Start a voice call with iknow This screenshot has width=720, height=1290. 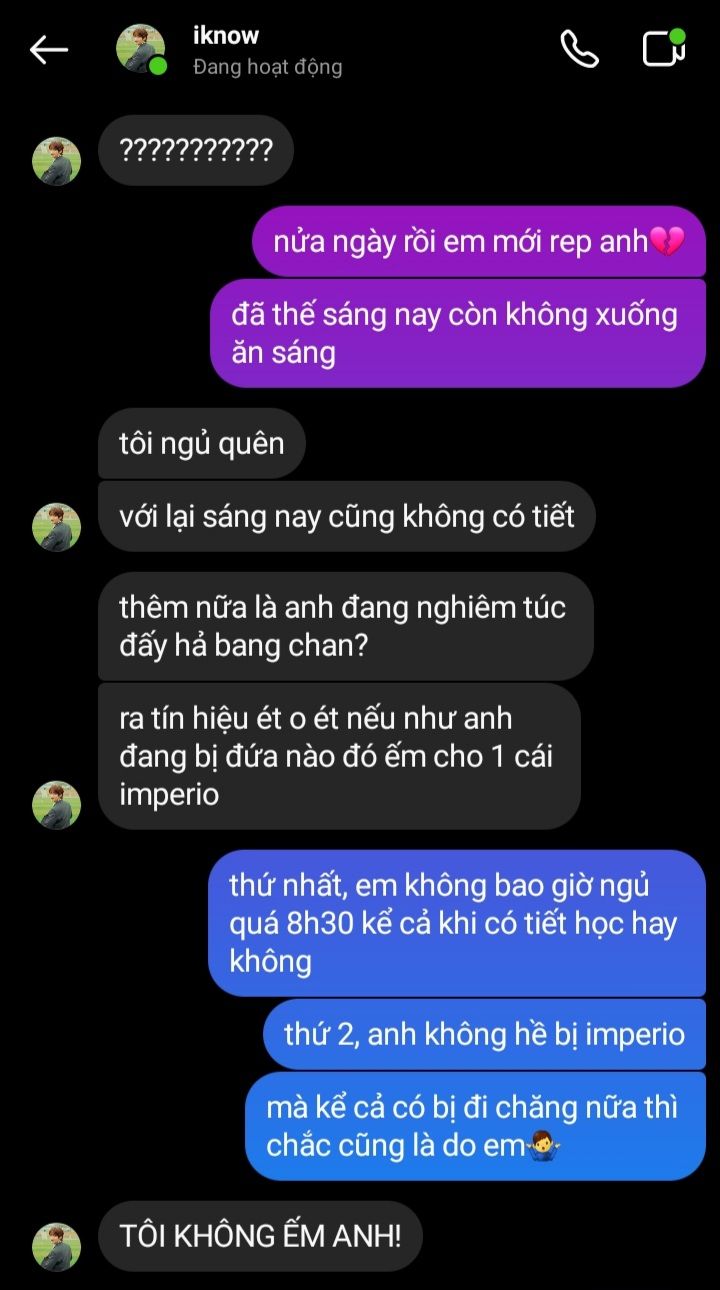coord(579,49)
